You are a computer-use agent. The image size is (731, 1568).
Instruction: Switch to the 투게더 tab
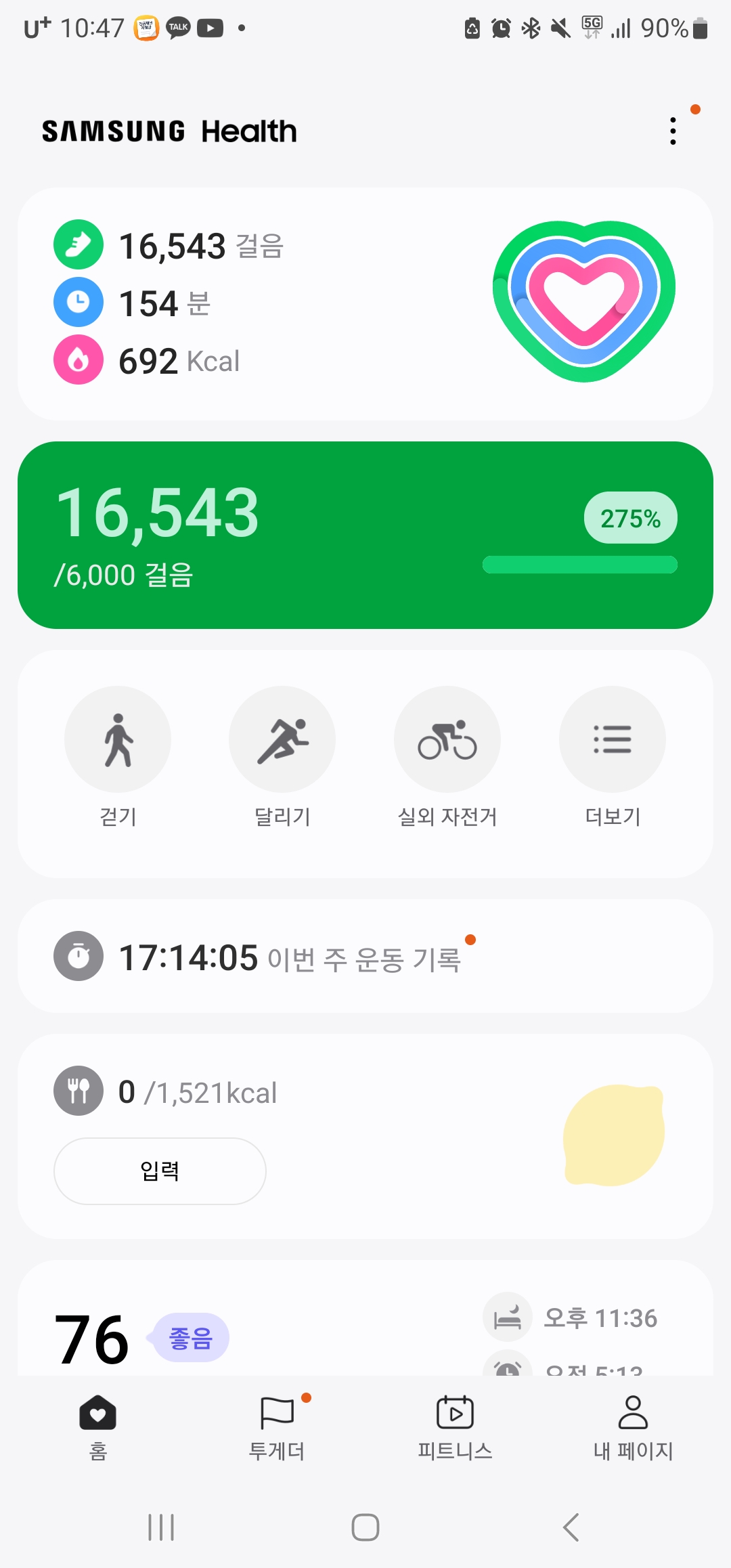[277, 1427]
